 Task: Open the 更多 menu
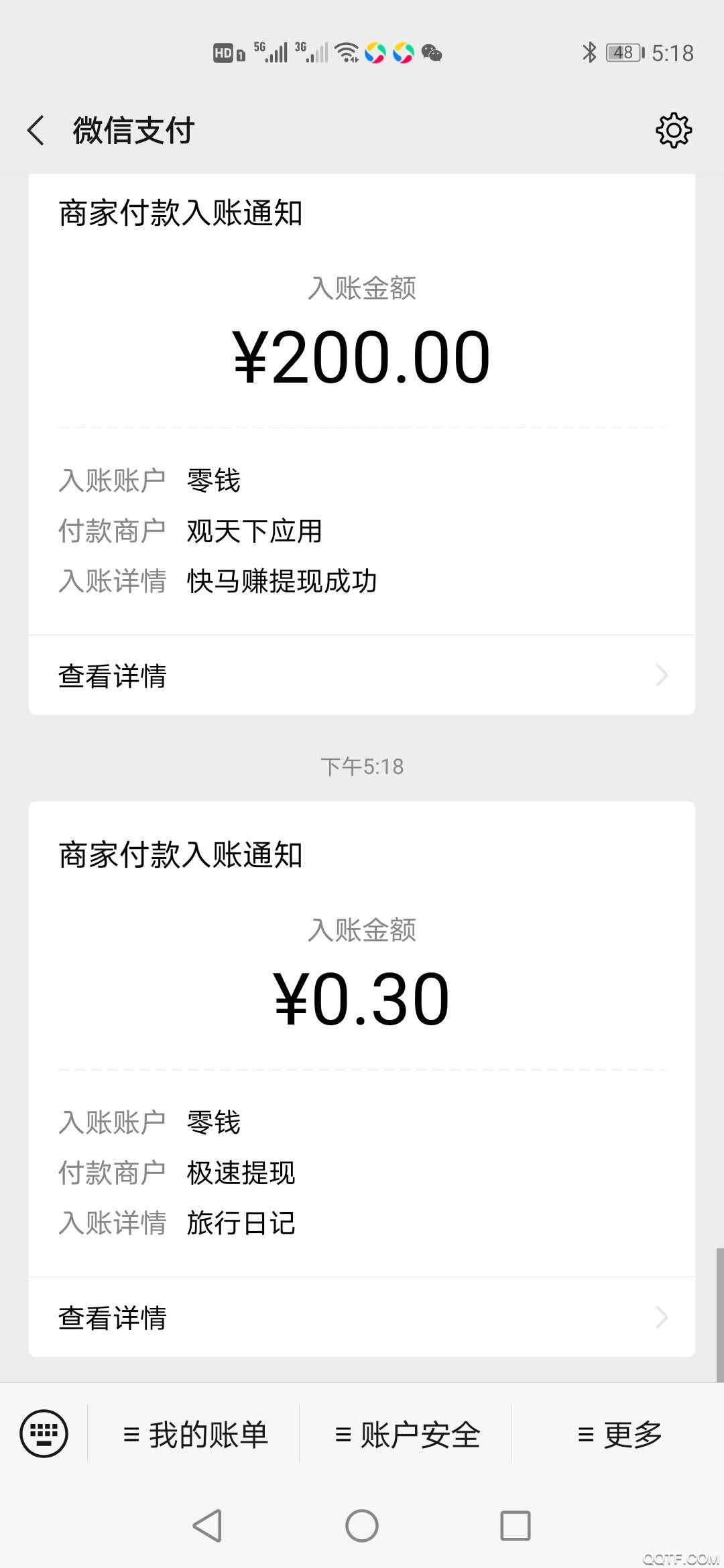coord(619,1435)
